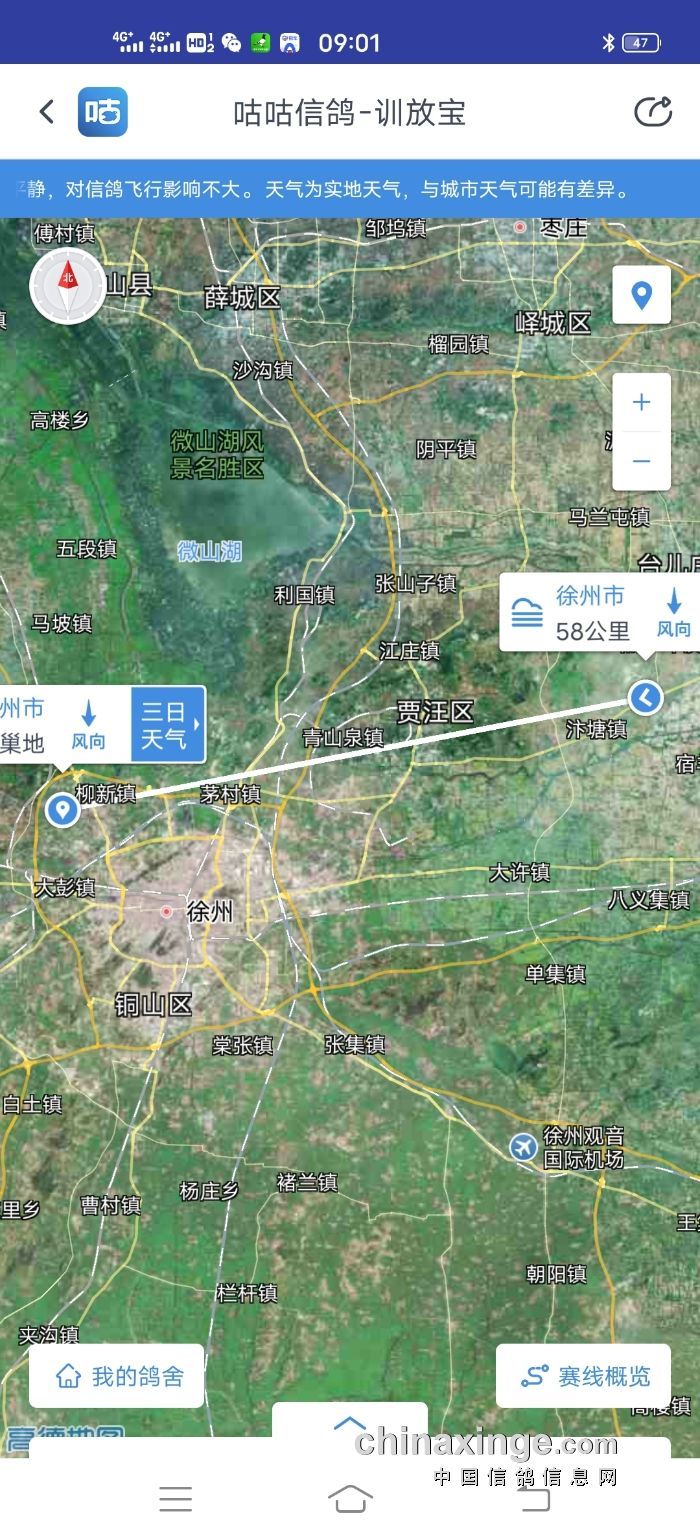This screenshot has width=700, height=1540.
Task: Zoom in with the plus button
Action: coord(641,403)
